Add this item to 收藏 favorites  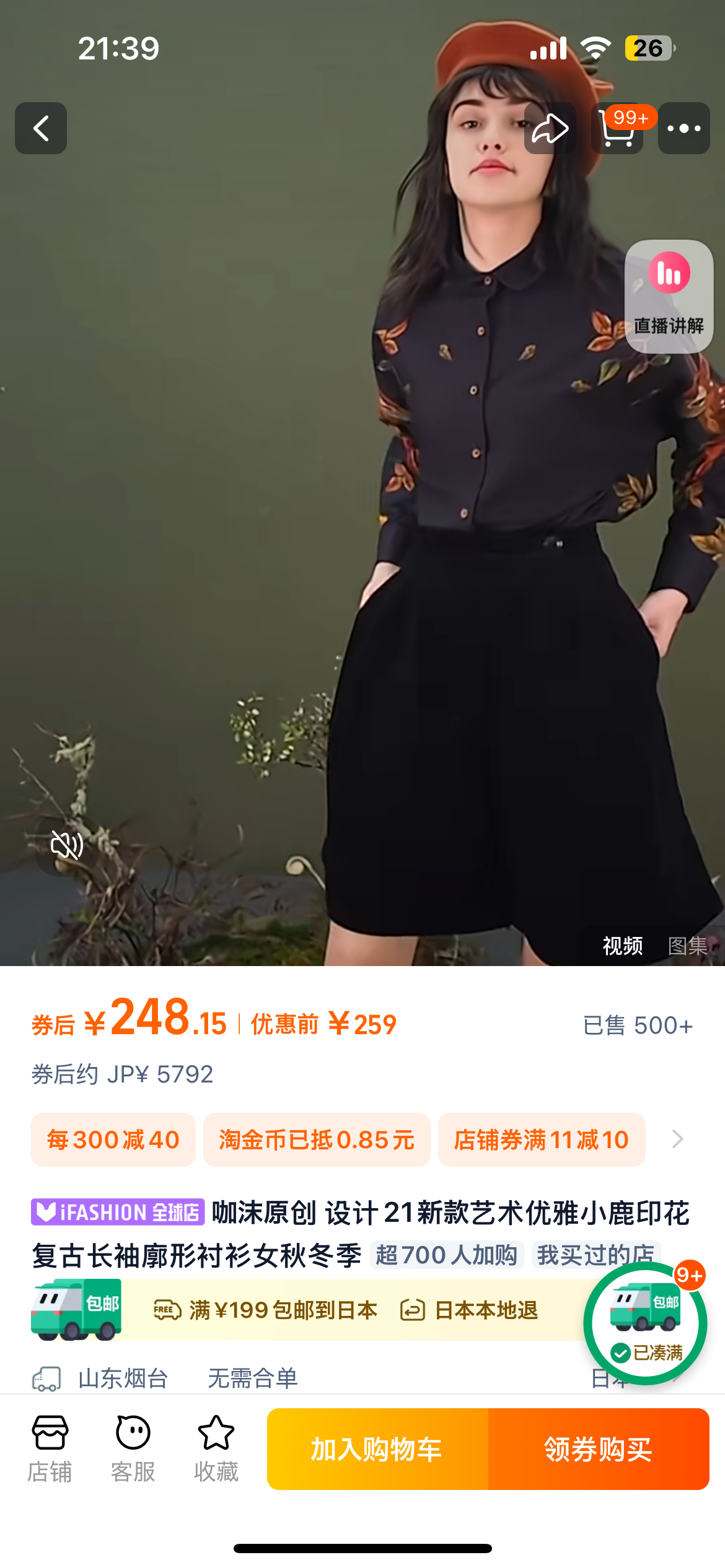point(216,1448)
